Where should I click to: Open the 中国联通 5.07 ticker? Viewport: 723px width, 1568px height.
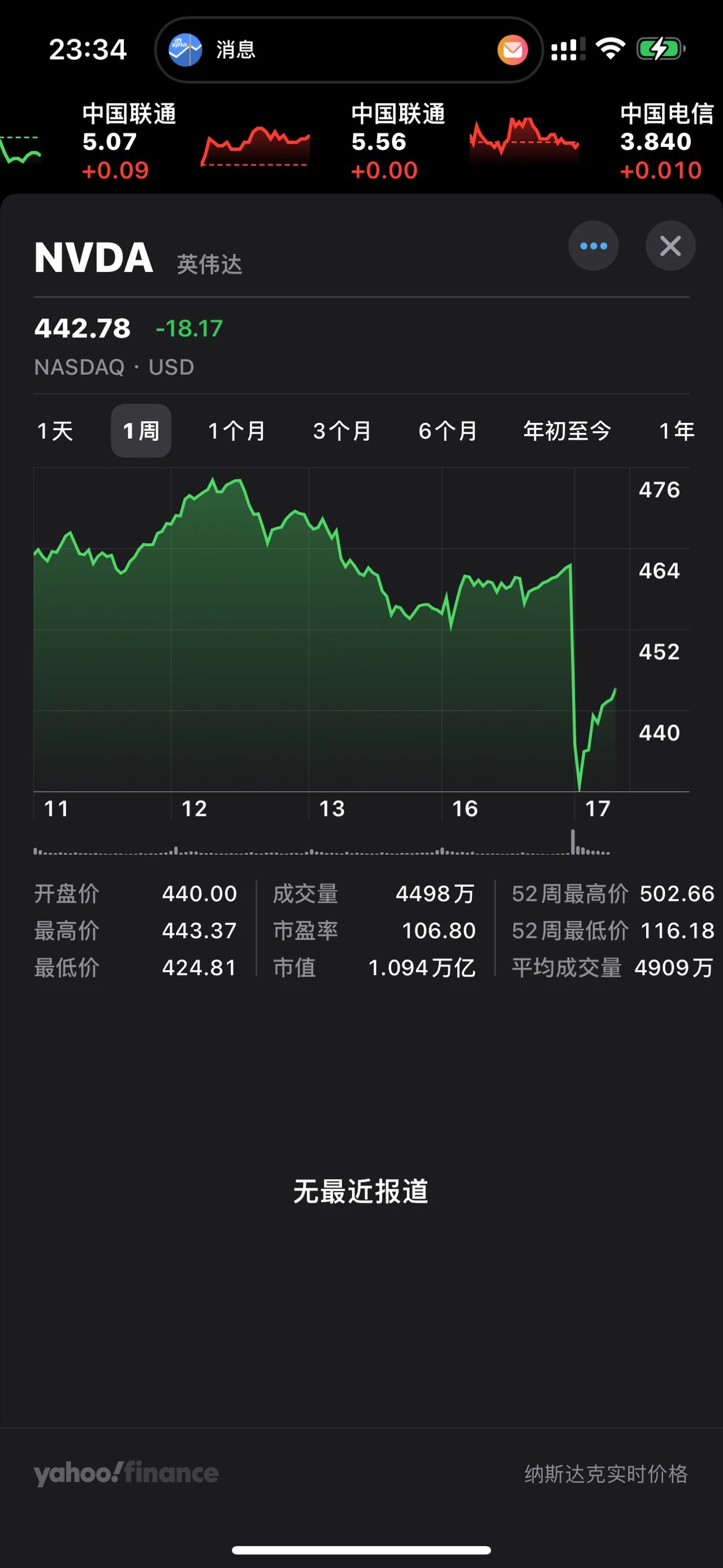pyautogui.click(x=129, y=142)
